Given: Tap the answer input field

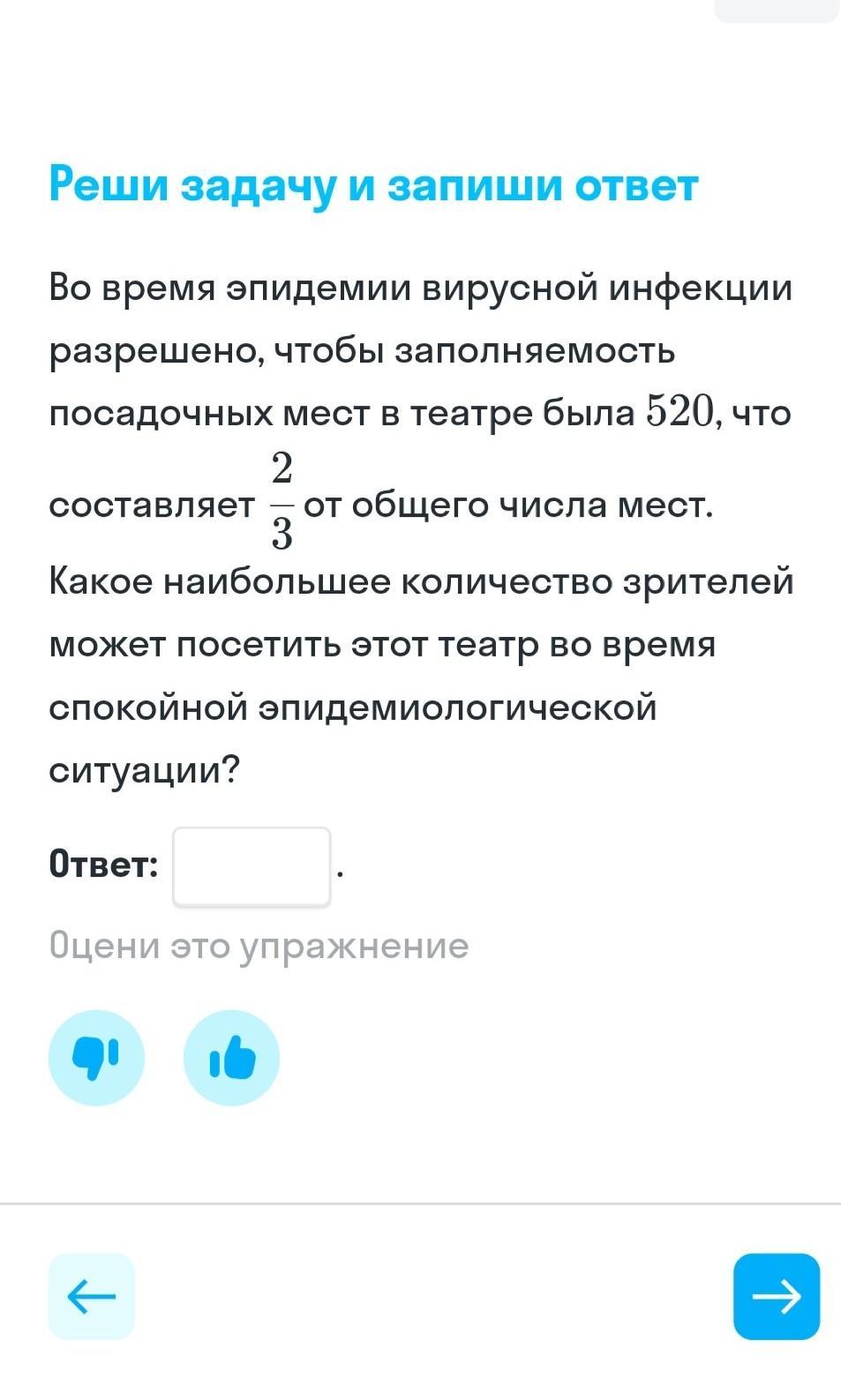Looking at the screenshot, I should click(252, 866).
